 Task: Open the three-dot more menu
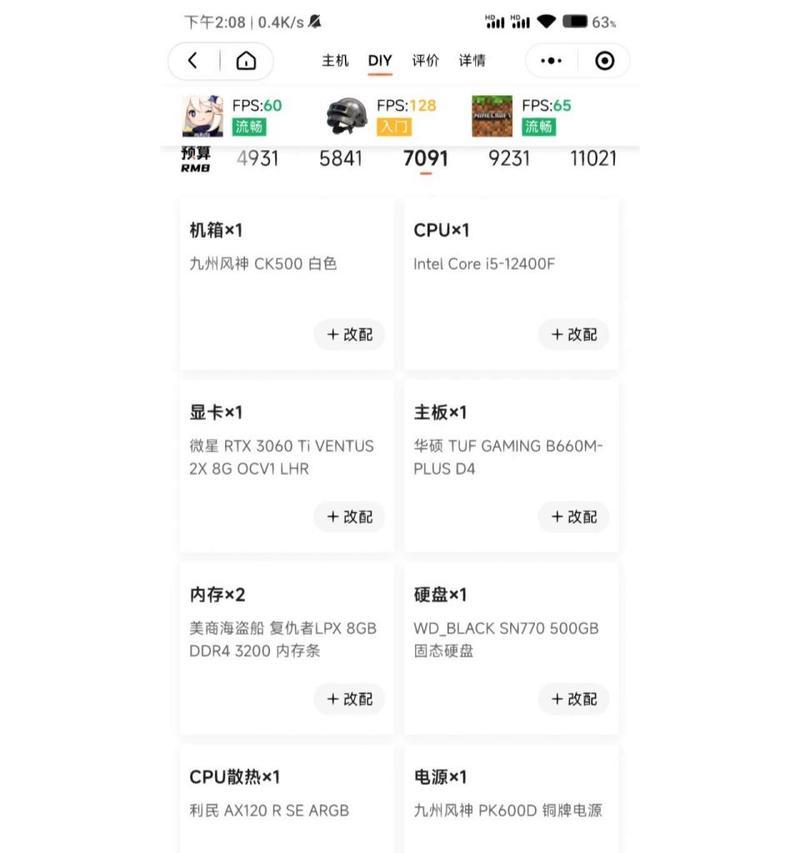551,61
